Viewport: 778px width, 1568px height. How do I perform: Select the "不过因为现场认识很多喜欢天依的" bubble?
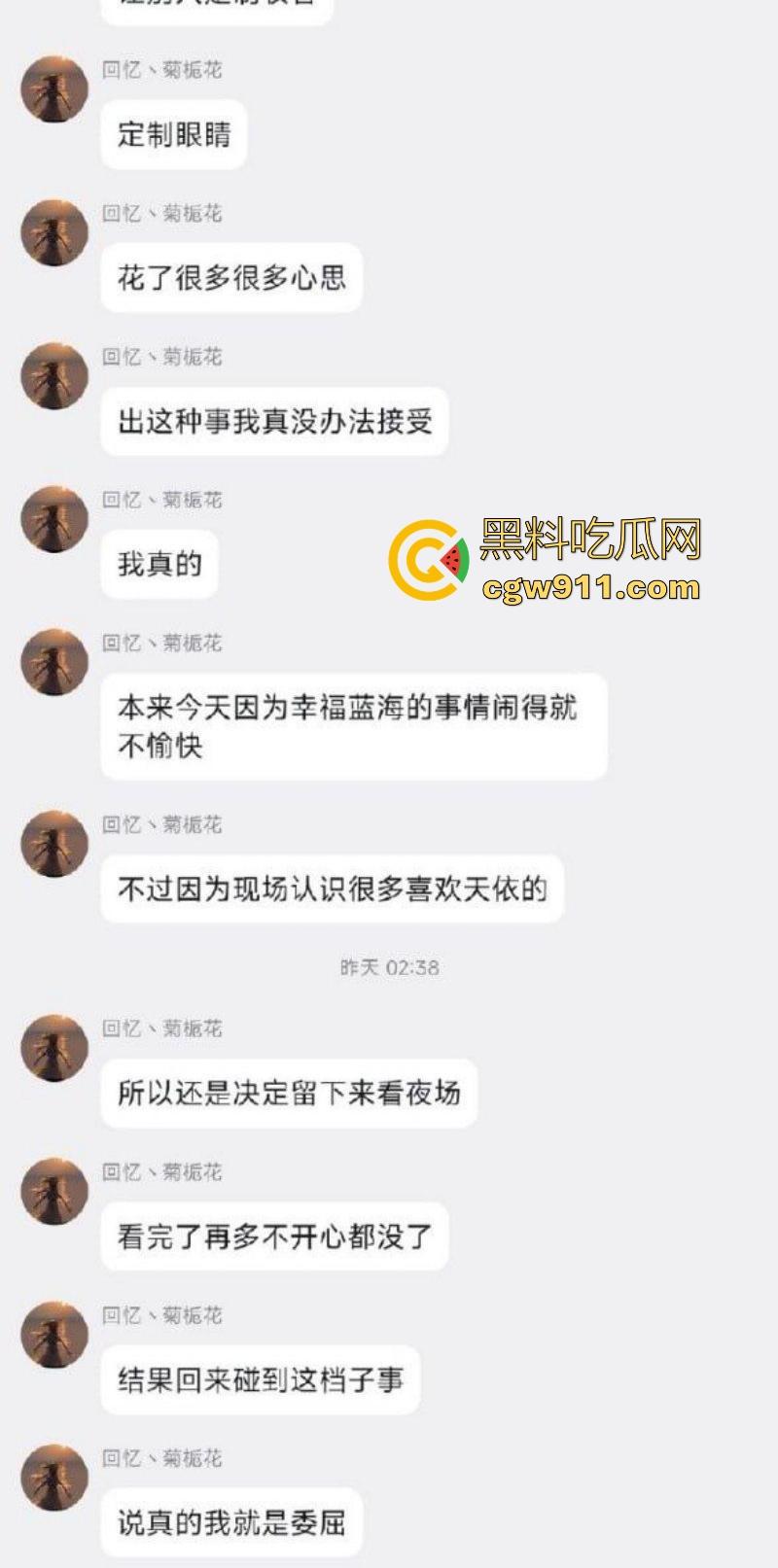[333, 887]
